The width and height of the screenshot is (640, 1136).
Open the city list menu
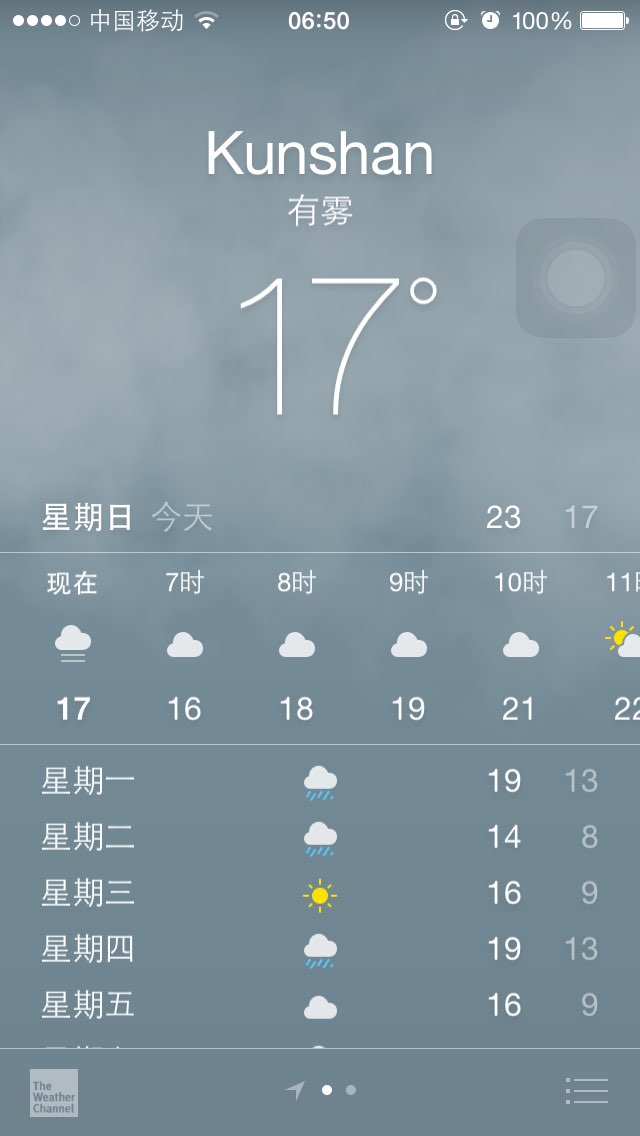tap(586, 1090)
